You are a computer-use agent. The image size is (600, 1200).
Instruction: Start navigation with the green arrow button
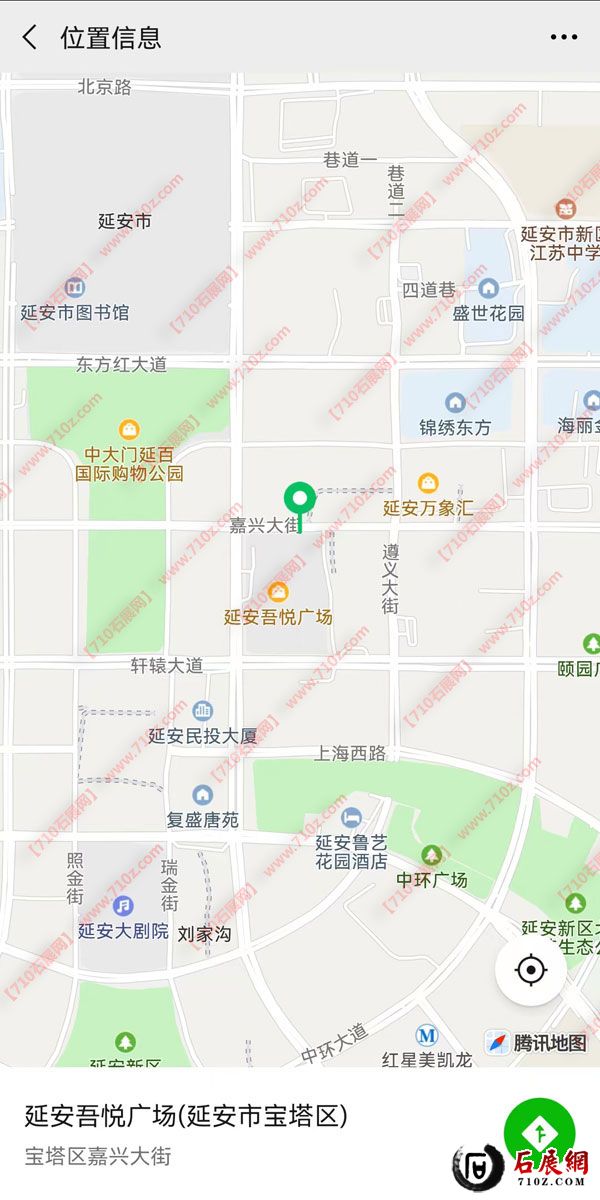click(539, 1132)
